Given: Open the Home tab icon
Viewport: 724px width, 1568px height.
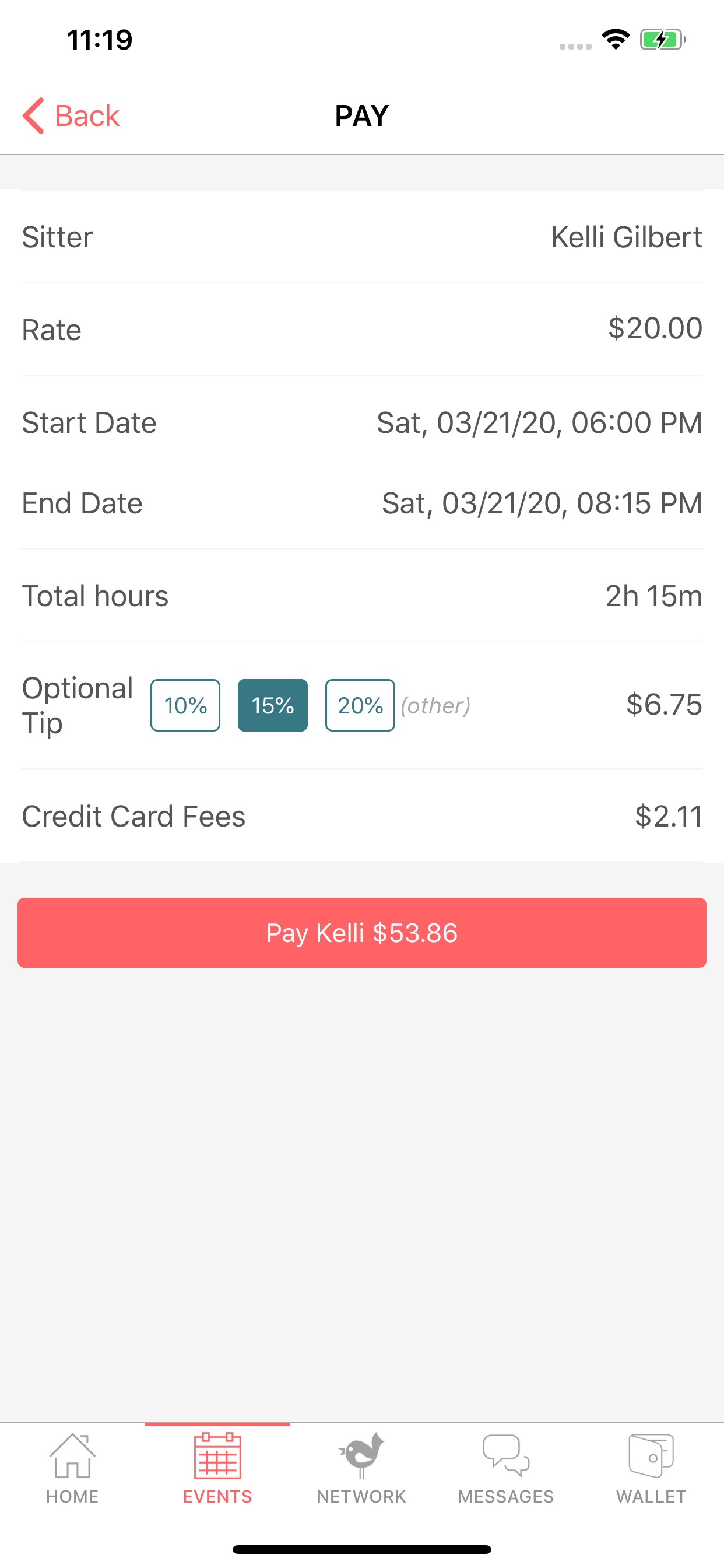Looking at the screenshot, I should point(72,1456).
